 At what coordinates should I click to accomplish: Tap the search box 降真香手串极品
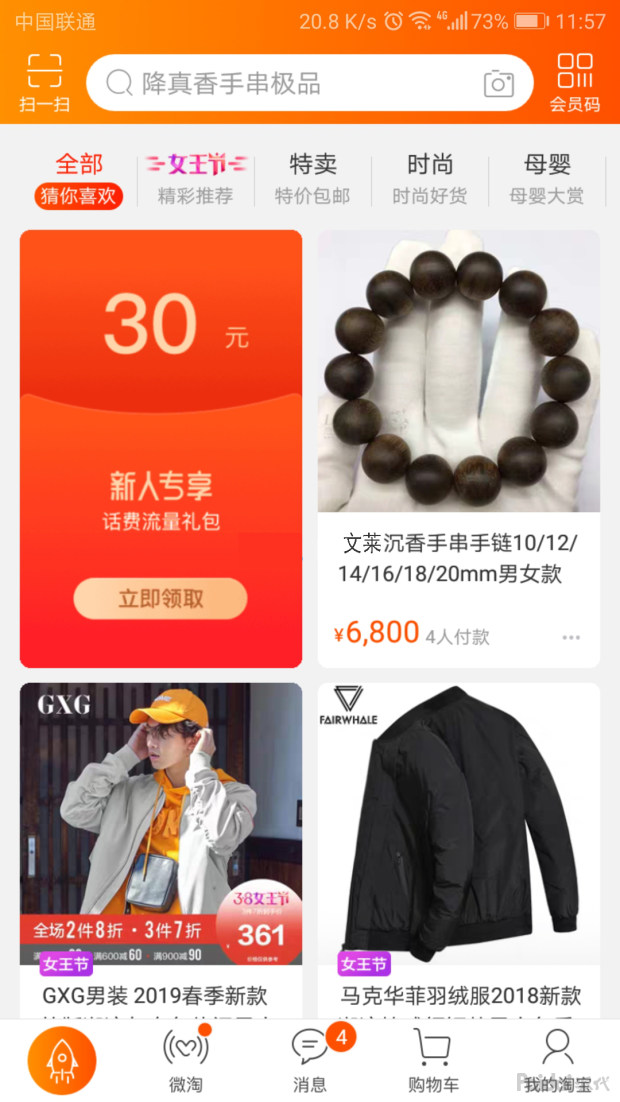(x=290, y=83)
